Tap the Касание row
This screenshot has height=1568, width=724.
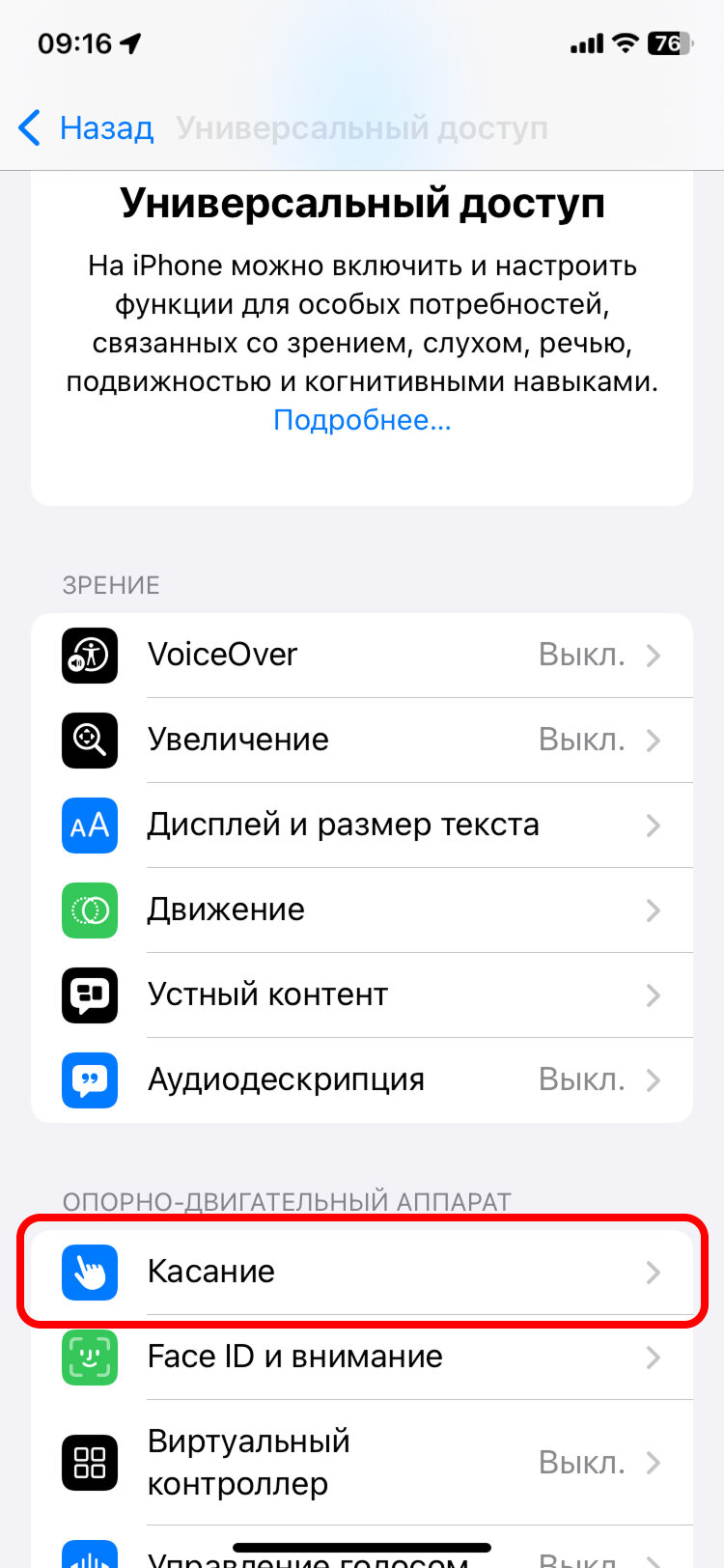click(362, 1273)
